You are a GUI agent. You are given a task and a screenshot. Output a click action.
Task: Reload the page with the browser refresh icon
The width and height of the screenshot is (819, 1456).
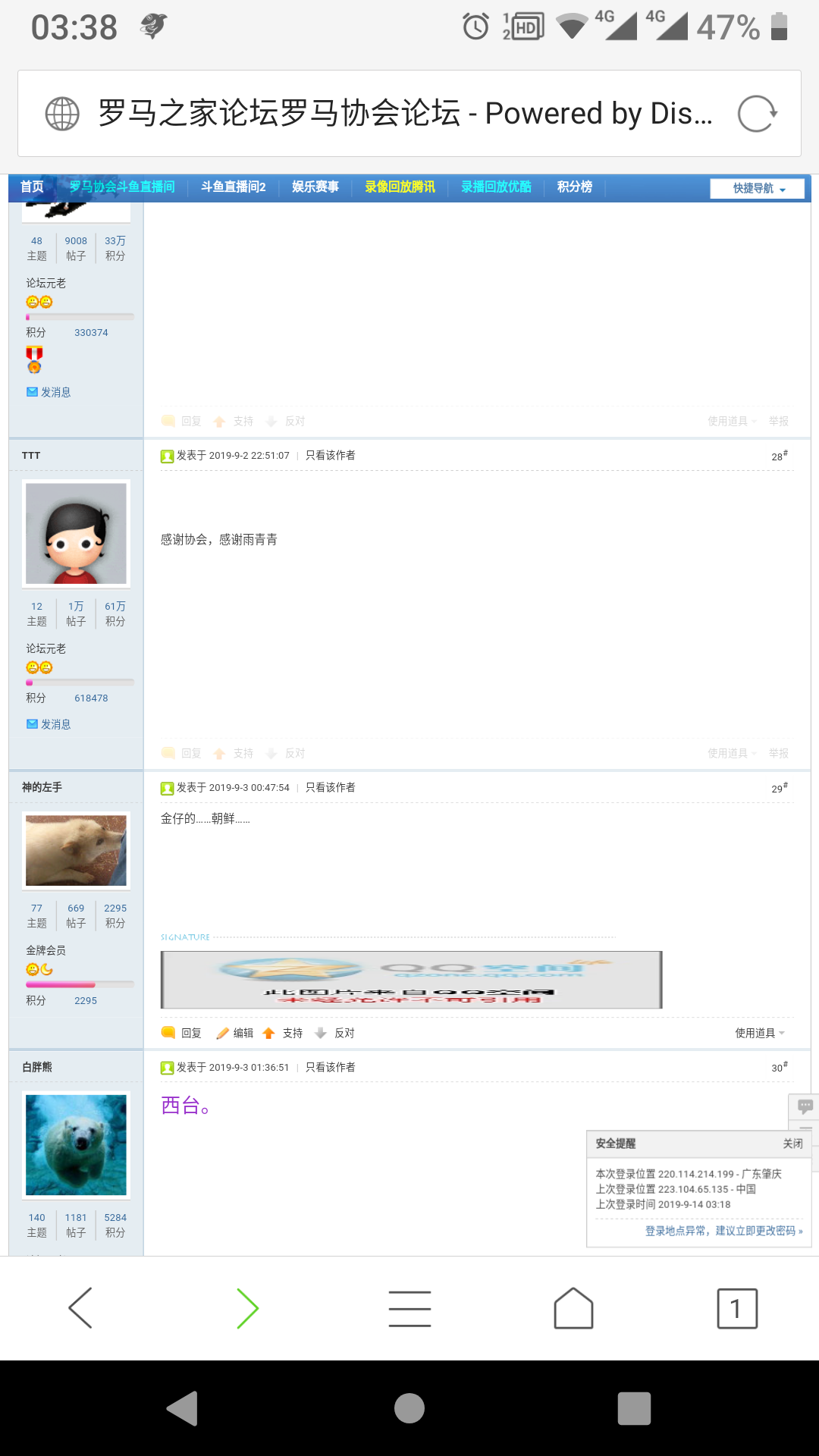759,114
